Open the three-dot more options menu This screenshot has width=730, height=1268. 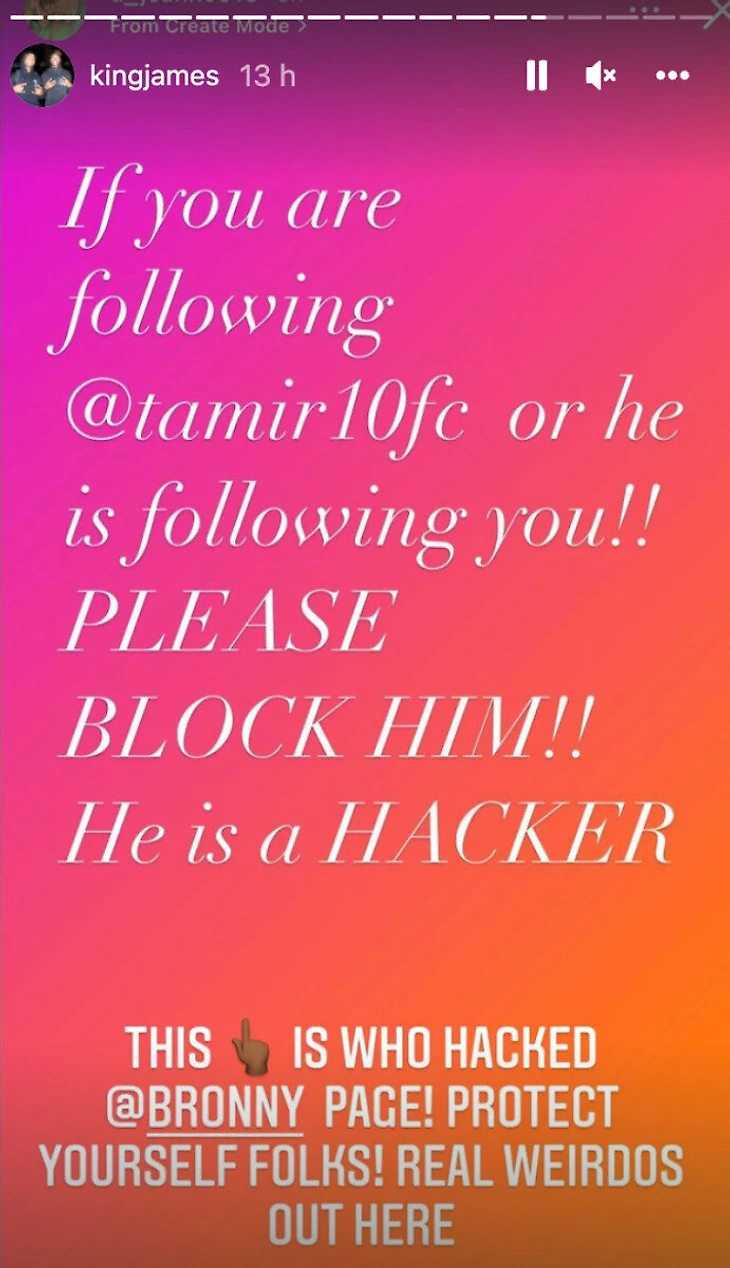click(x=672, y=75)
